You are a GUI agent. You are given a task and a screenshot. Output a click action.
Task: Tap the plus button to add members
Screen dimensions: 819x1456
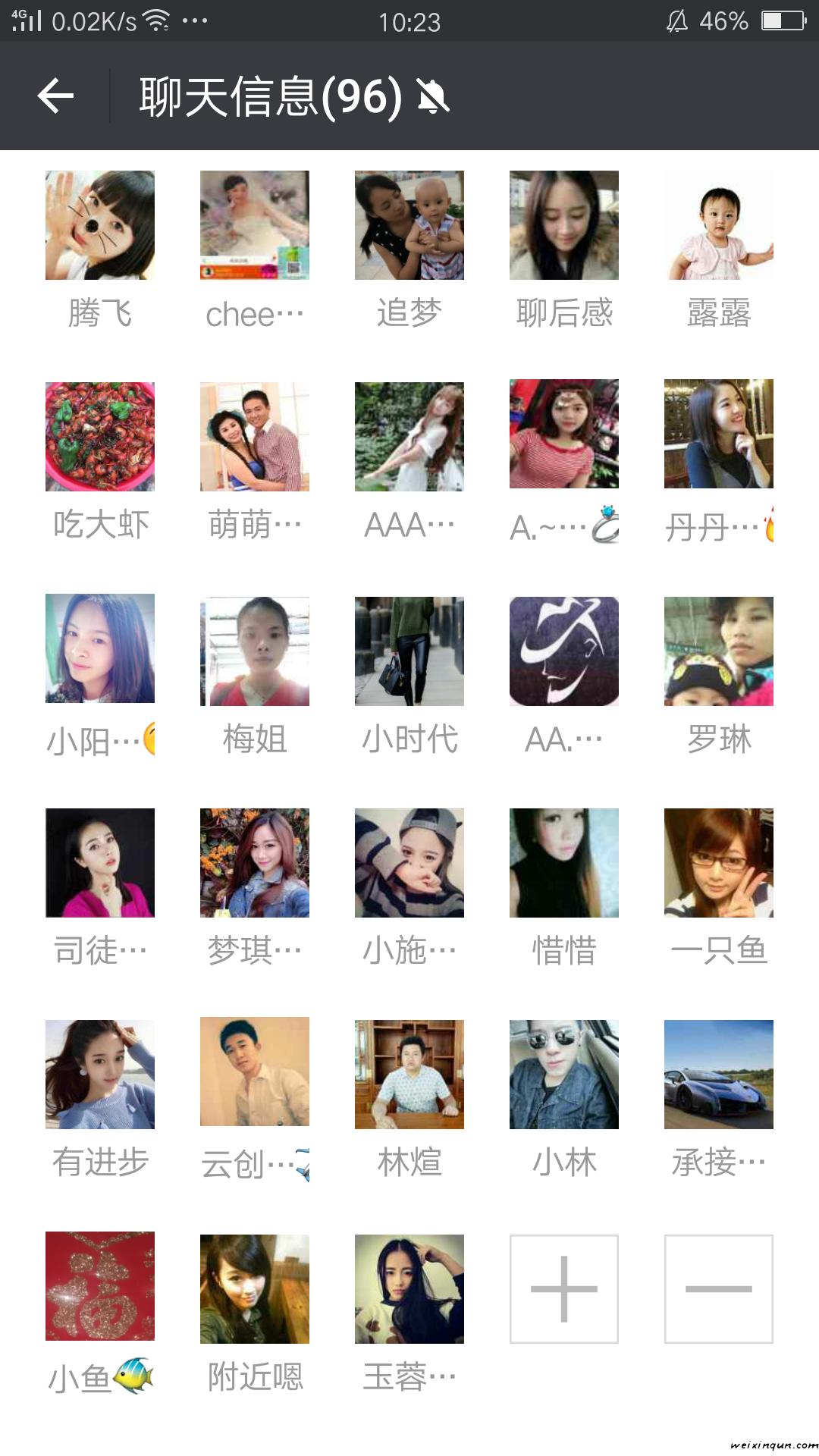coord(563,1288)
